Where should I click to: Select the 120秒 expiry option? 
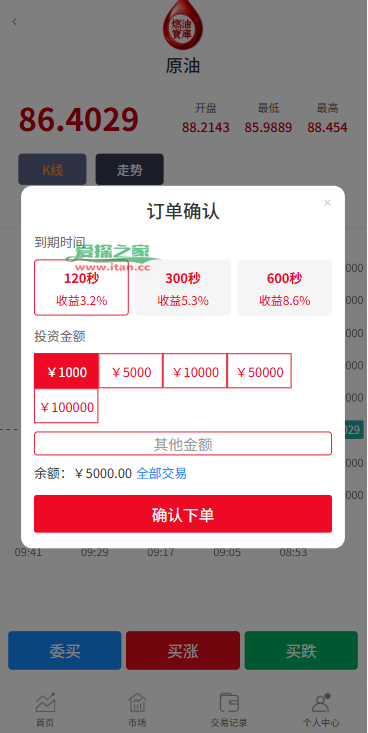point(81,287)
